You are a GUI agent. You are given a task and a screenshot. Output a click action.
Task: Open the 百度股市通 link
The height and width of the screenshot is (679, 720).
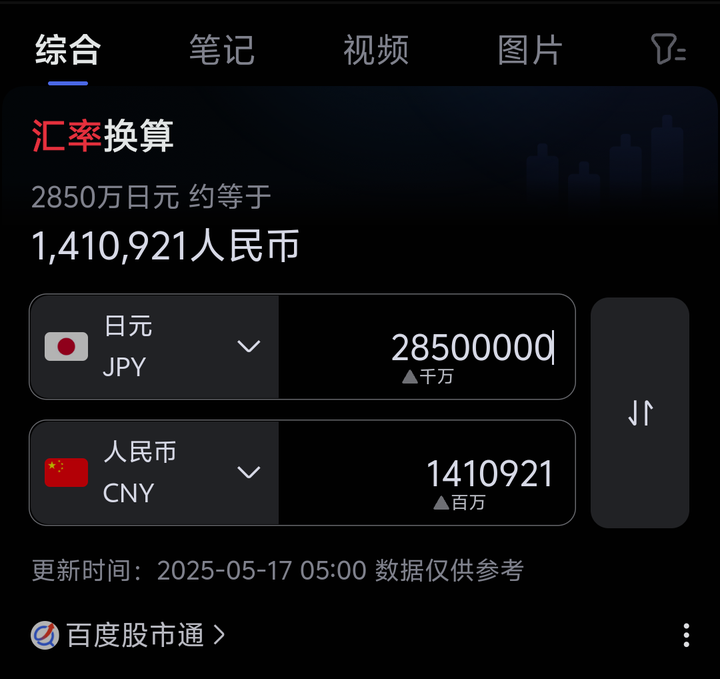coord(130,634)
